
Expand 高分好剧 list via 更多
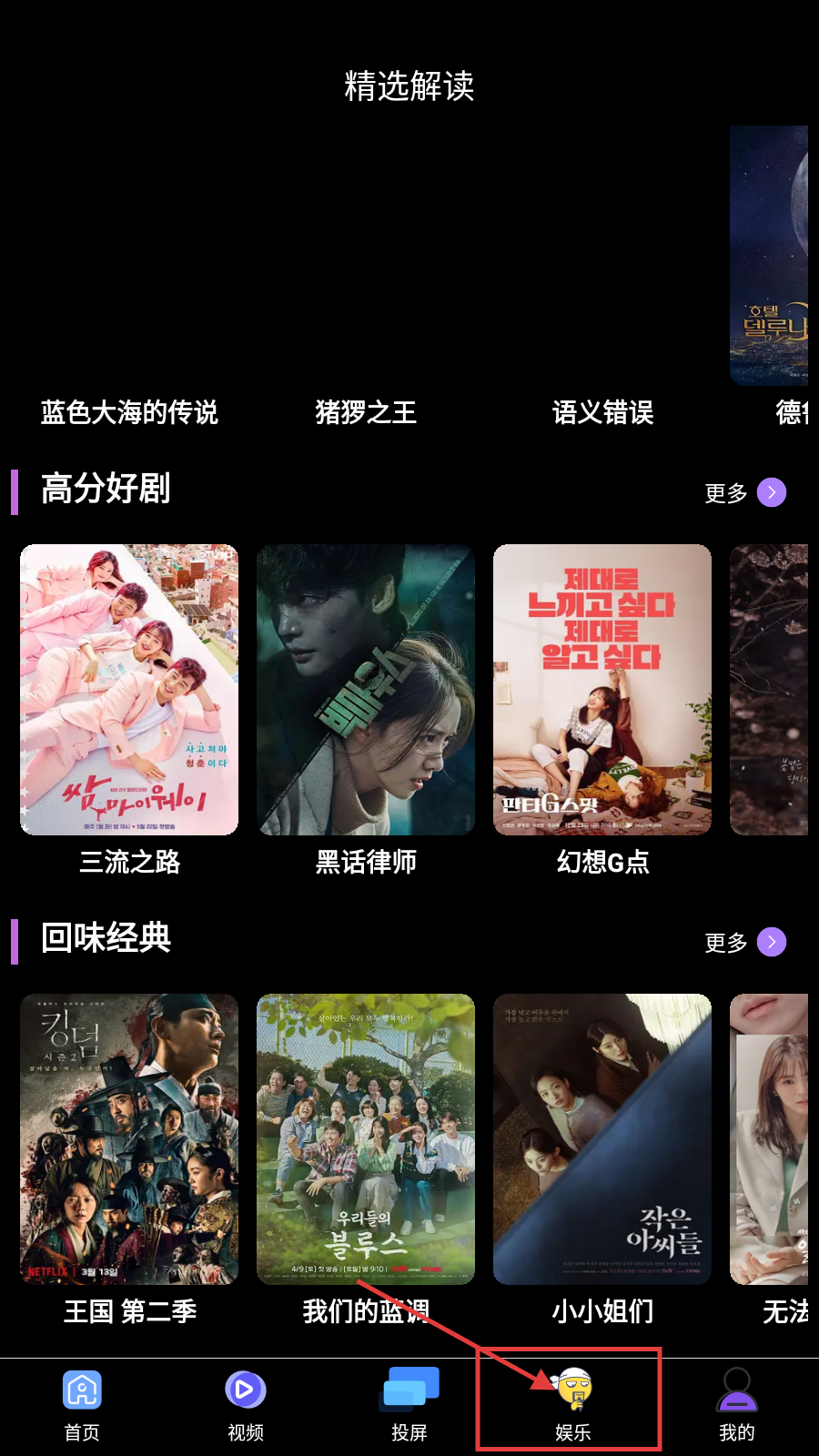723,492
